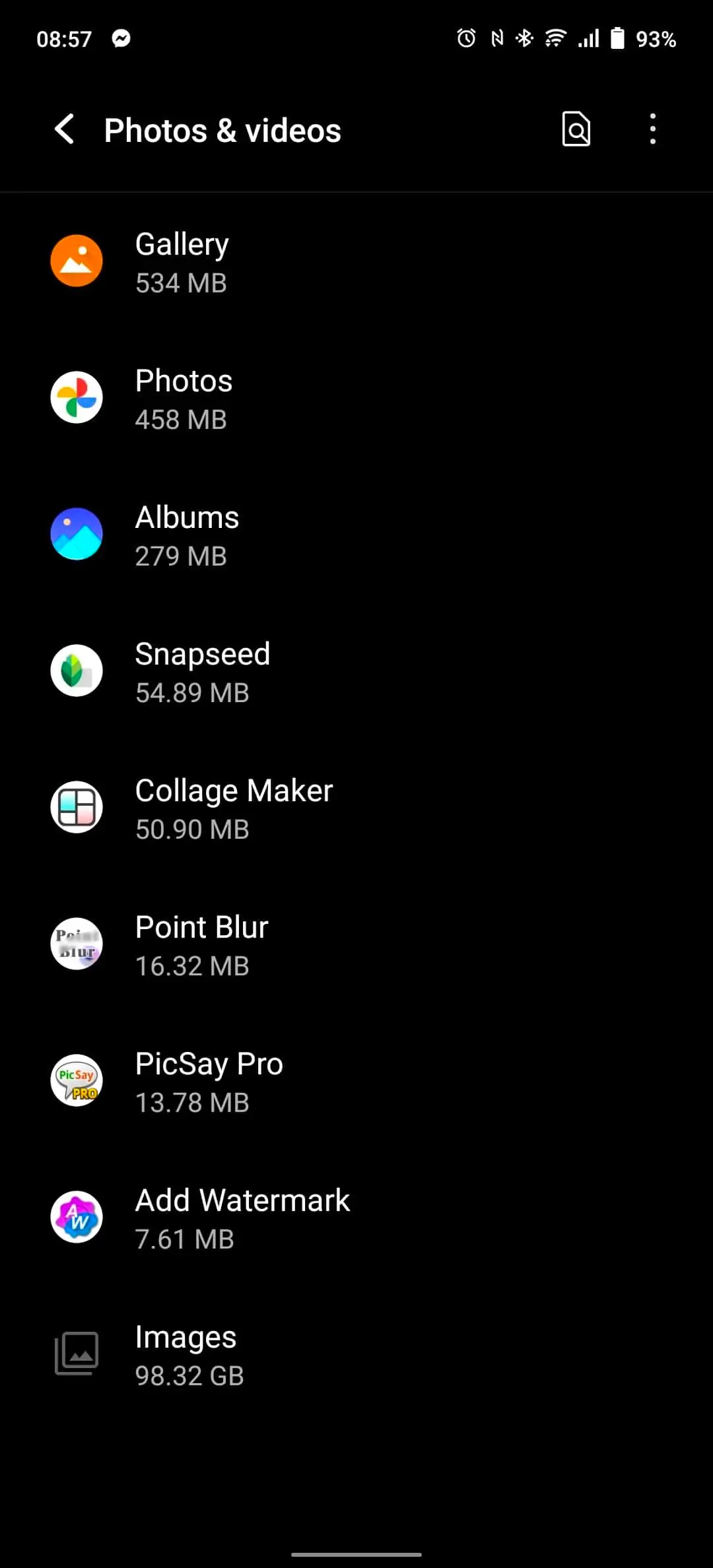Tap the back arrow to leave Photos & videos
Screen dimensions: 713x1568
click(64, 129)
